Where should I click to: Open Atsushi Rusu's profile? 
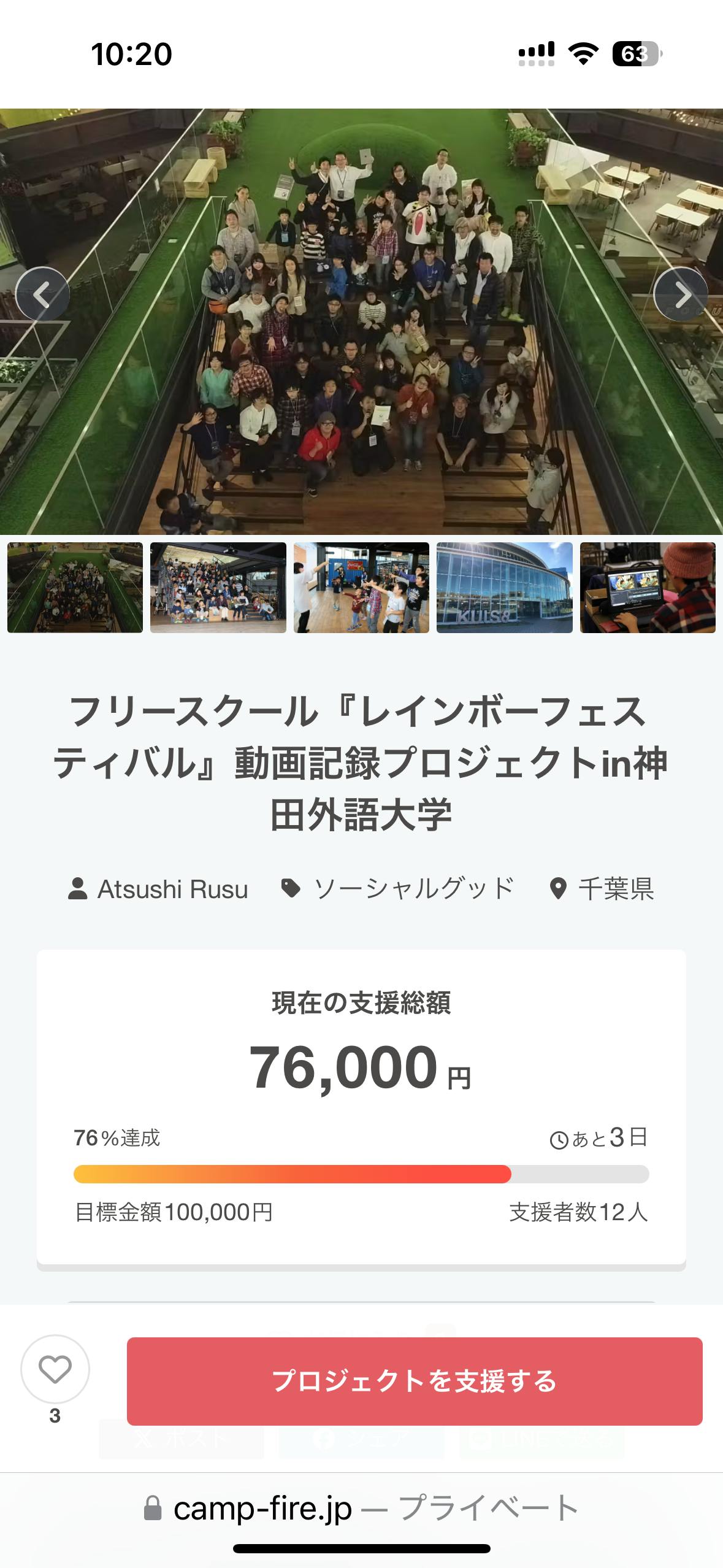click(158, 889)
